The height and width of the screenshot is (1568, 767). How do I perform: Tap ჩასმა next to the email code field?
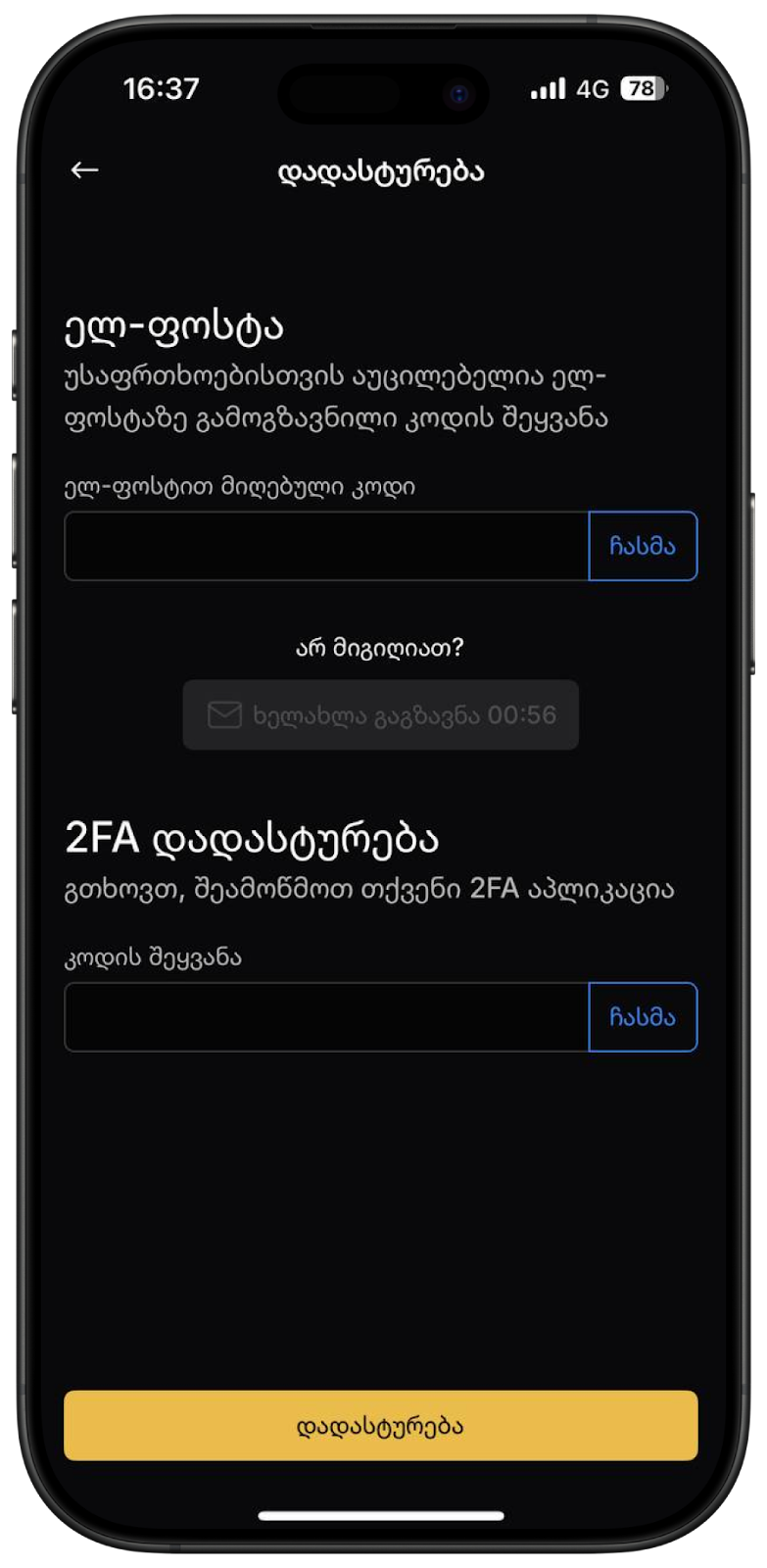(643, 546)
